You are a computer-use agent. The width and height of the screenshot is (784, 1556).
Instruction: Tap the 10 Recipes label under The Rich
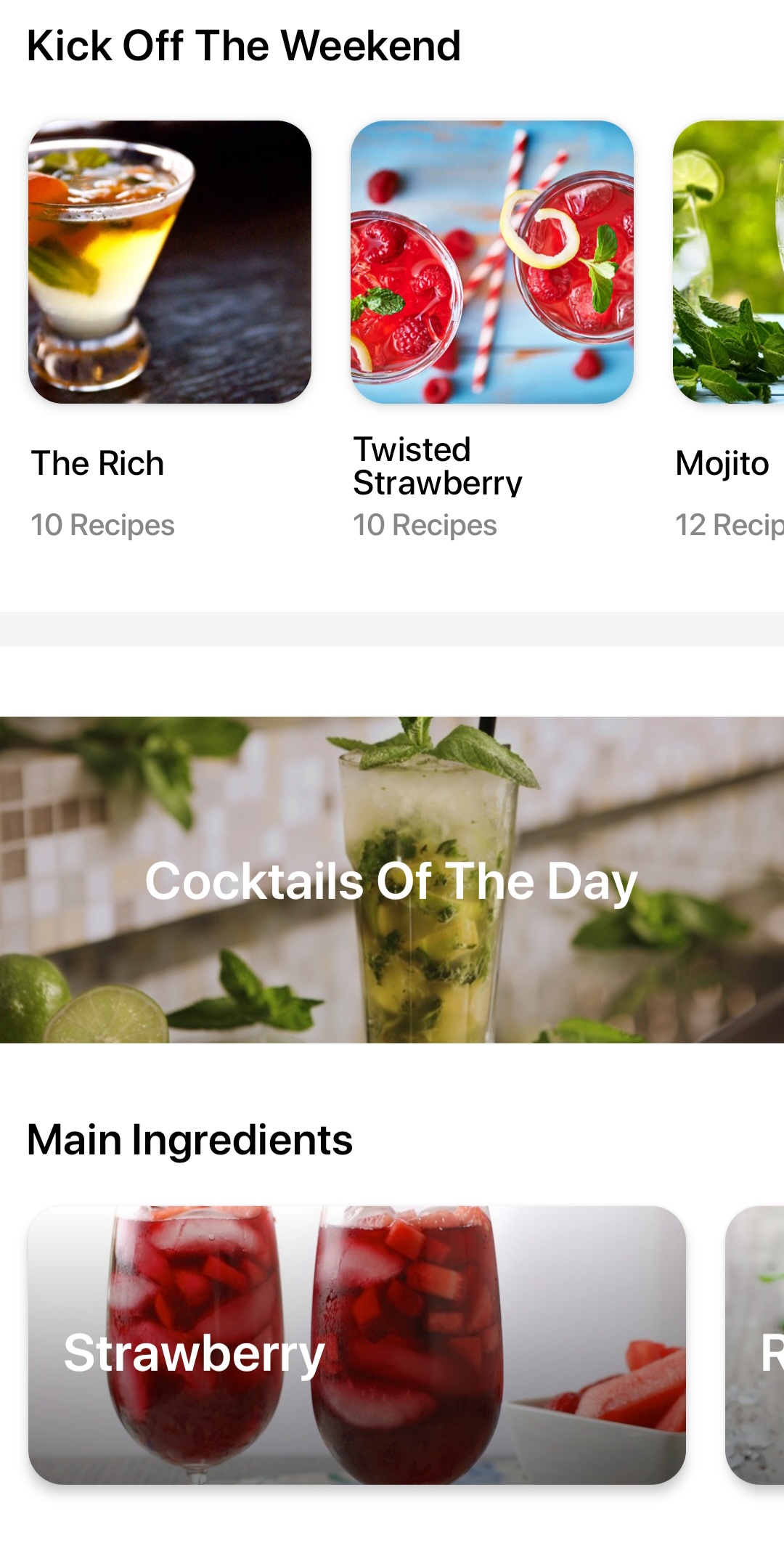pyautogui.click(x=102, y=524)
